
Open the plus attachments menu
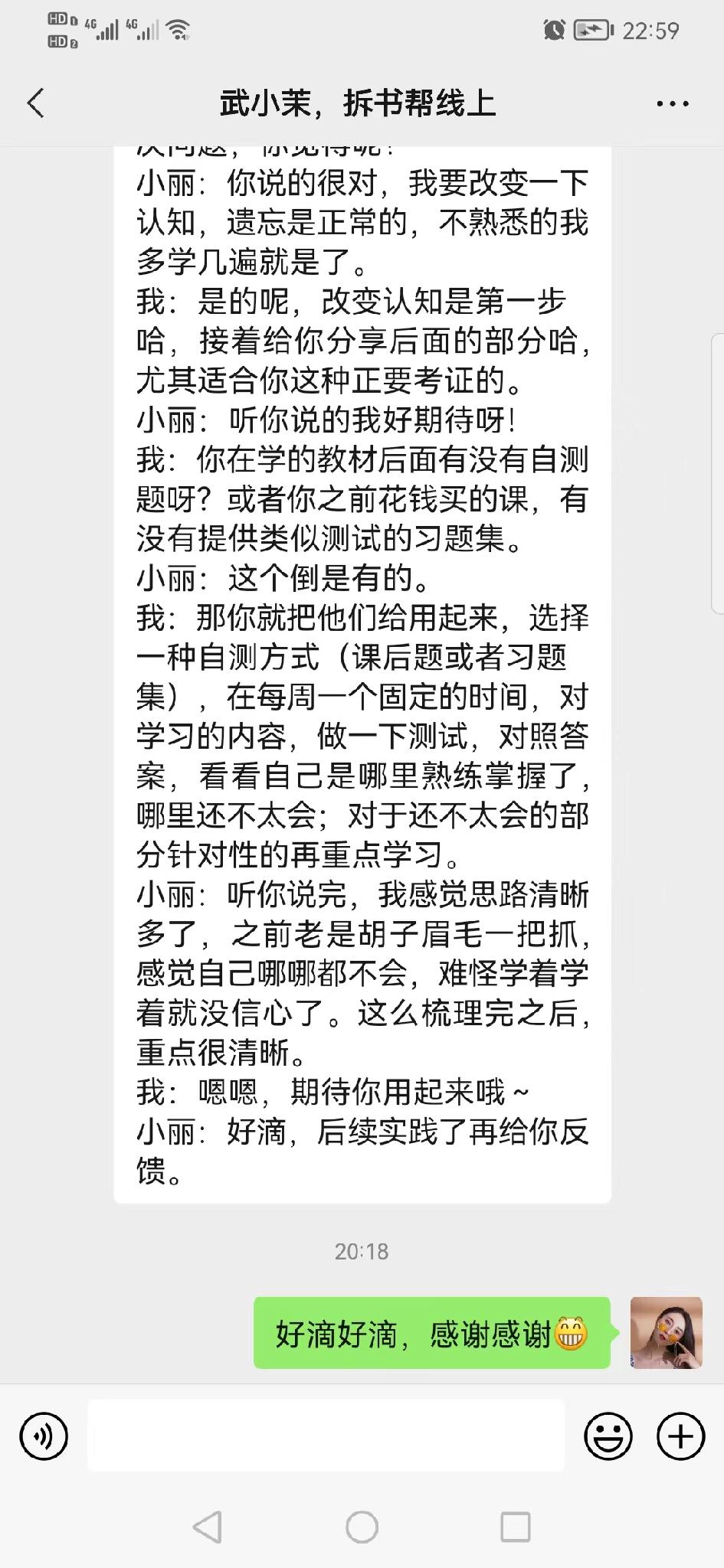[x=680, y=1436]
